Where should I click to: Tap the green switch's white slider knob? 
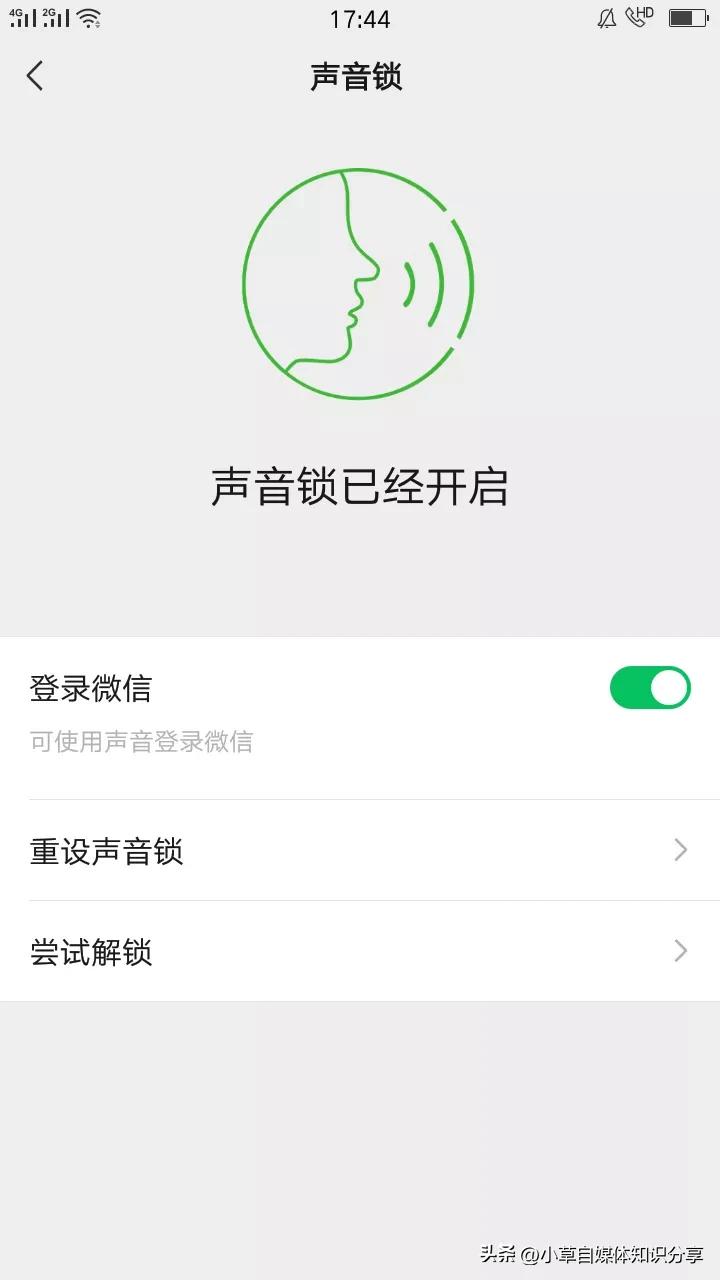click(668, 687)
